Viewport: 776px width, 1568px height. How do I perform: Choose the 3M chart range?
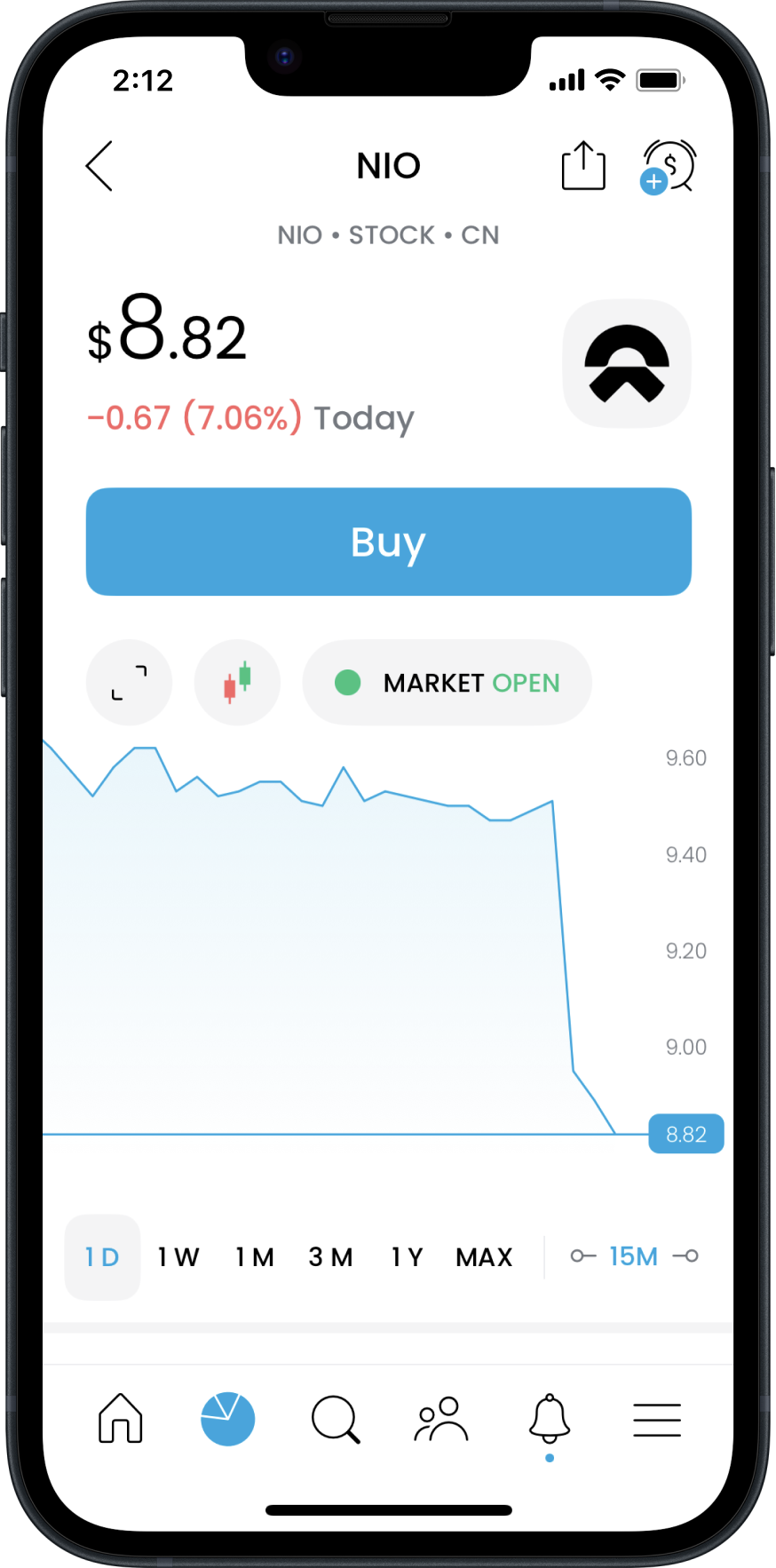(x=330, y=1256)
